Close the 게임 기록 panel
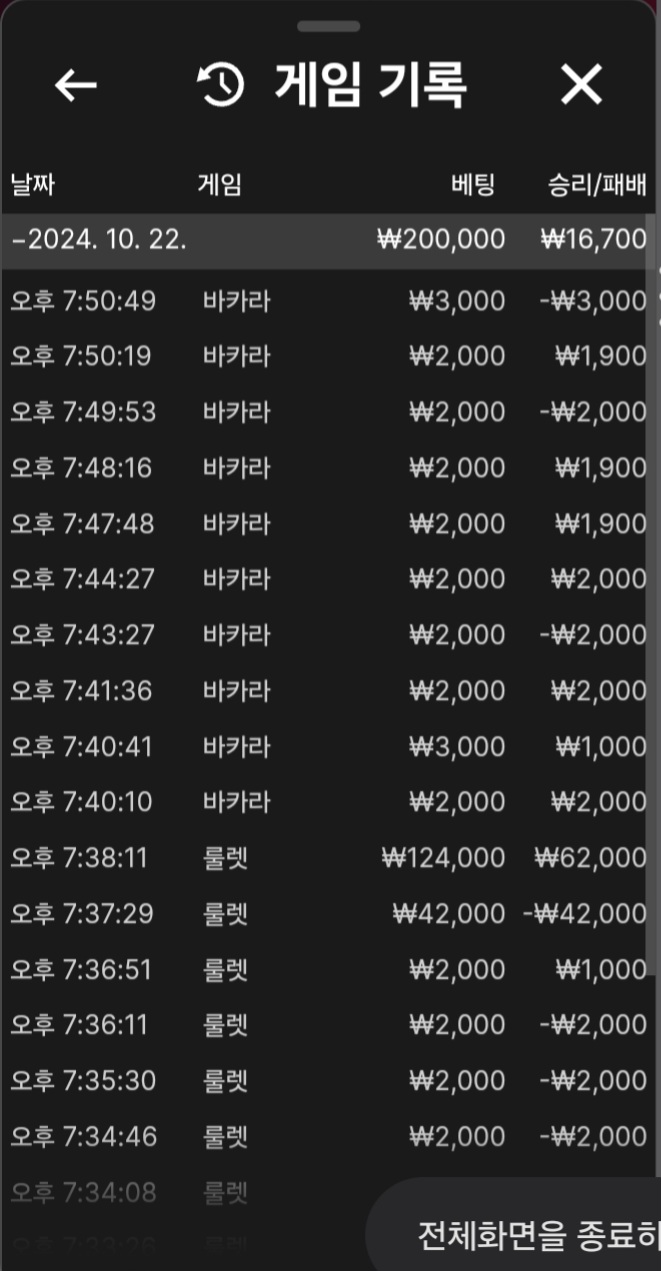Screen dimensions: 661x1271 click(x=581, y=86)
